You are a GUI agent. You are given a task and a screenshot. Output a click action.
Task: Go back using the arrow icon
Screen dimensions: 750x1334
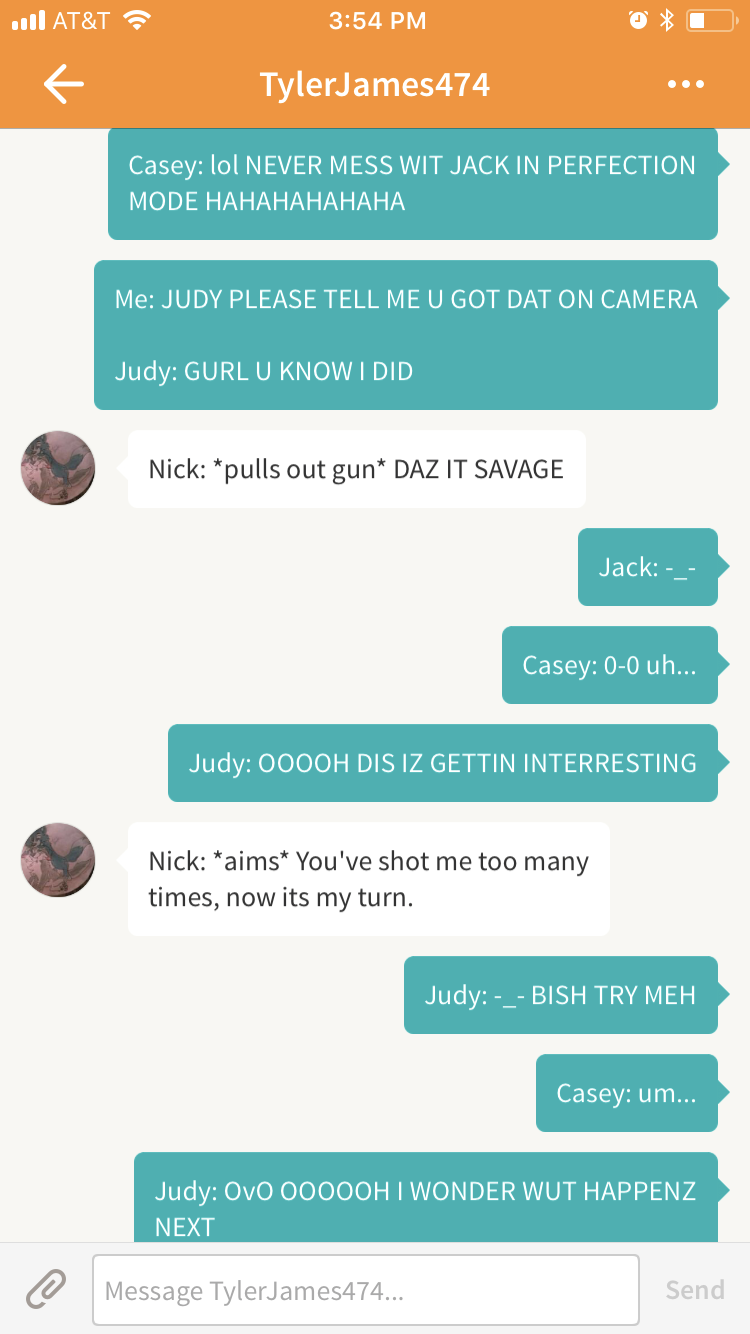click(x=63, y=85)
